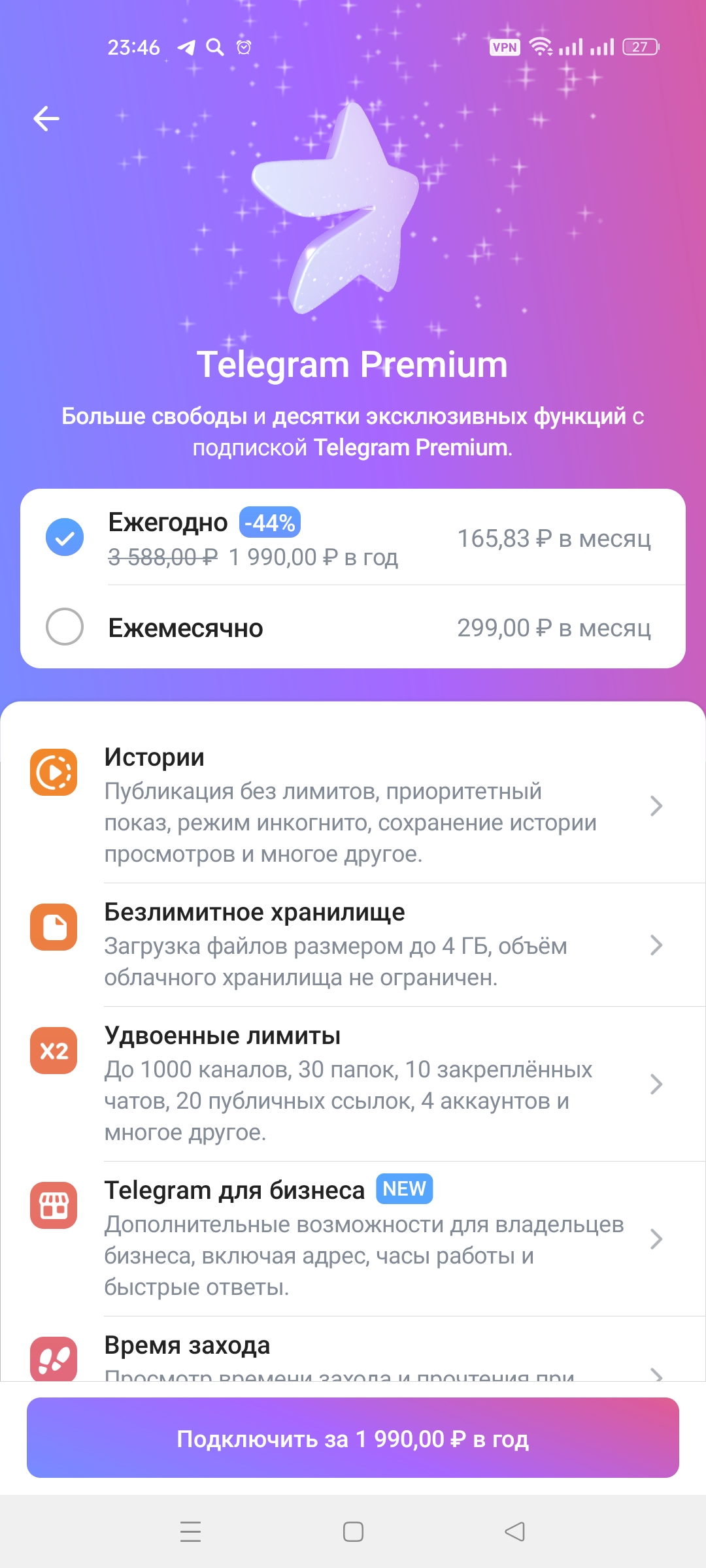Select the Ежегодно annual plan
This screenshot has width=706, height=1568.
pyautogui.click(x=353, y=538)
